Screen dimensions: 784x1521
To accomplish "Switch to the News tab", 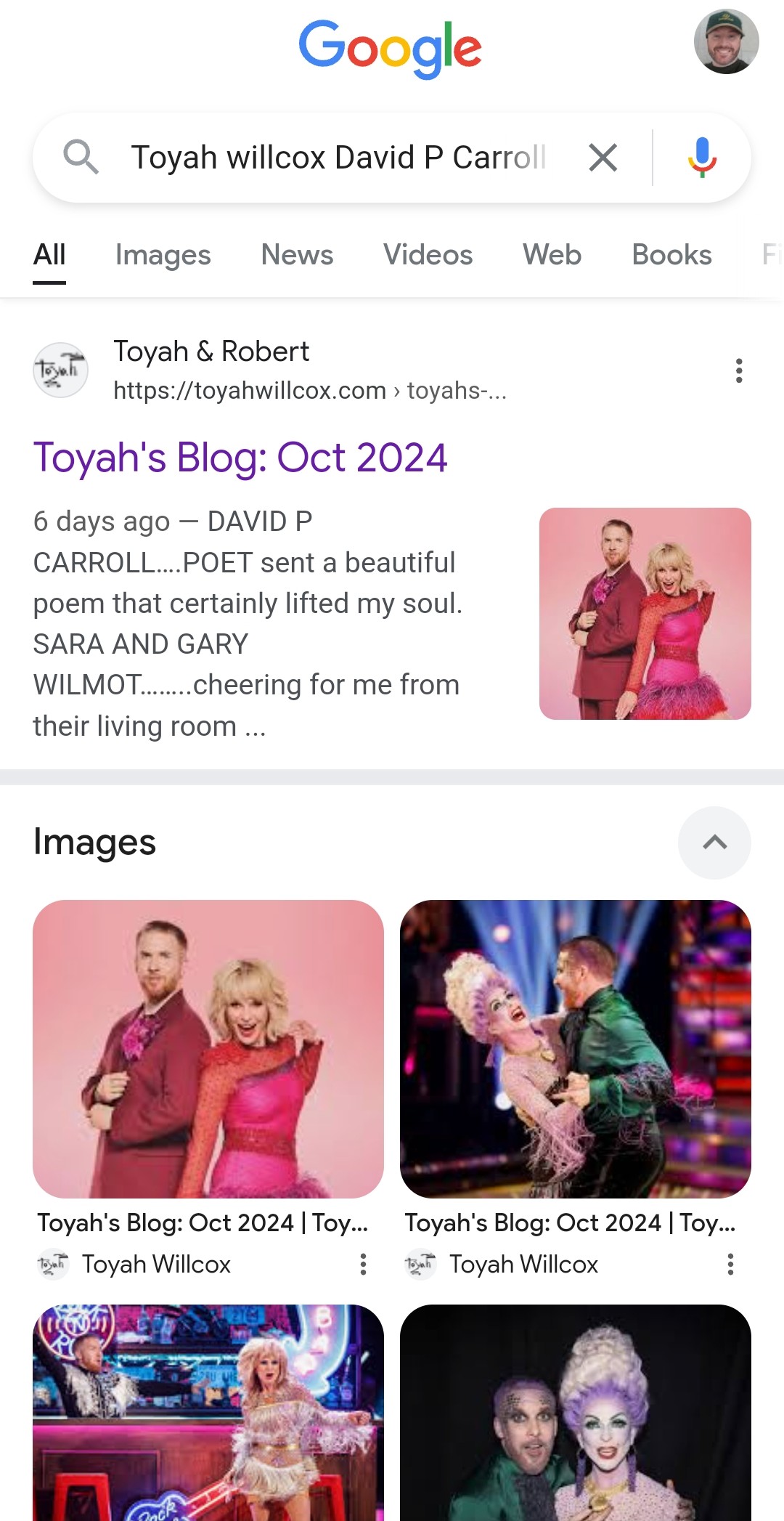I will [x=297, y=255].
